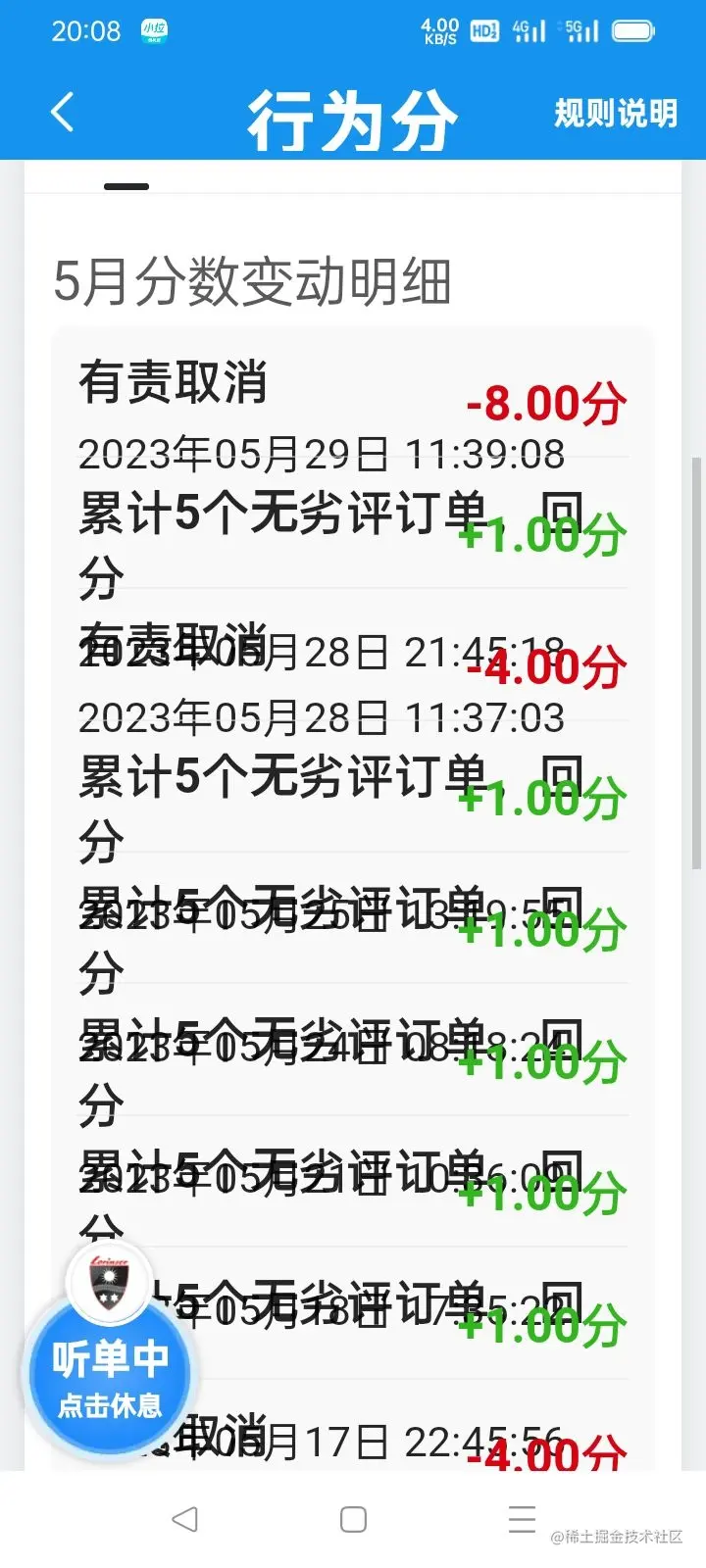Go back from the 行为分 page
Viewport: 706px width, 1568px height.
[62, 113]
